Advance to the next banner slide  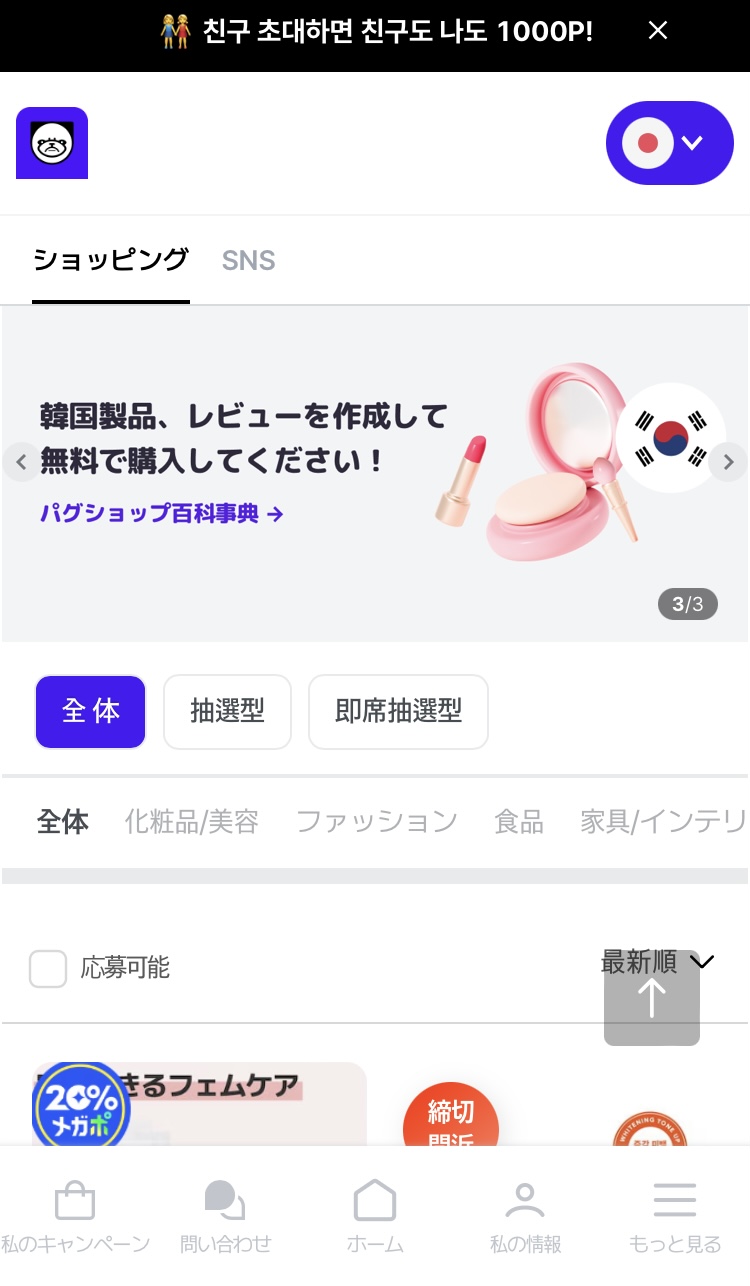click(x=728, y=462)
